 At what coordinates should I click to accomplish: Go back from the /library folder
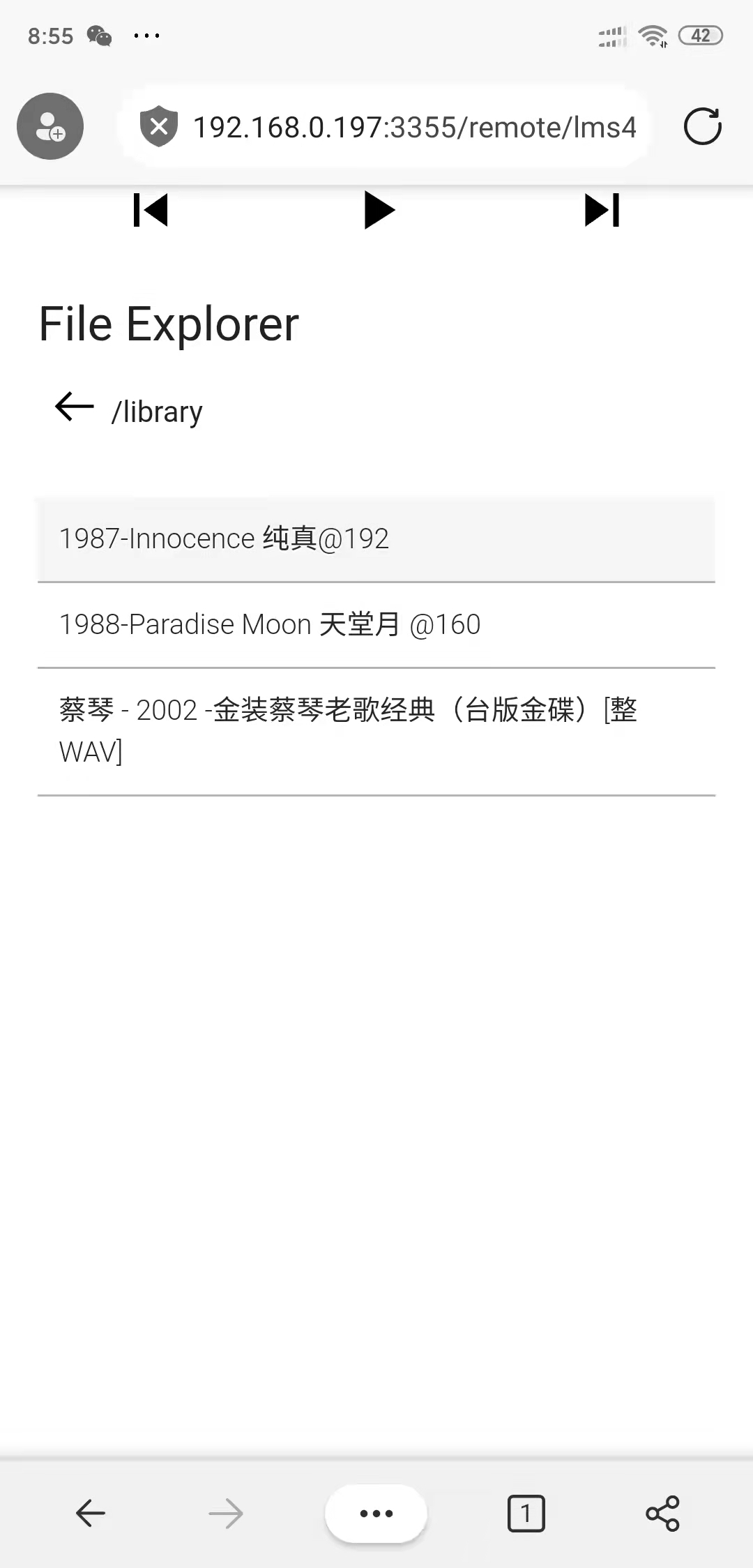click(75, 407)
